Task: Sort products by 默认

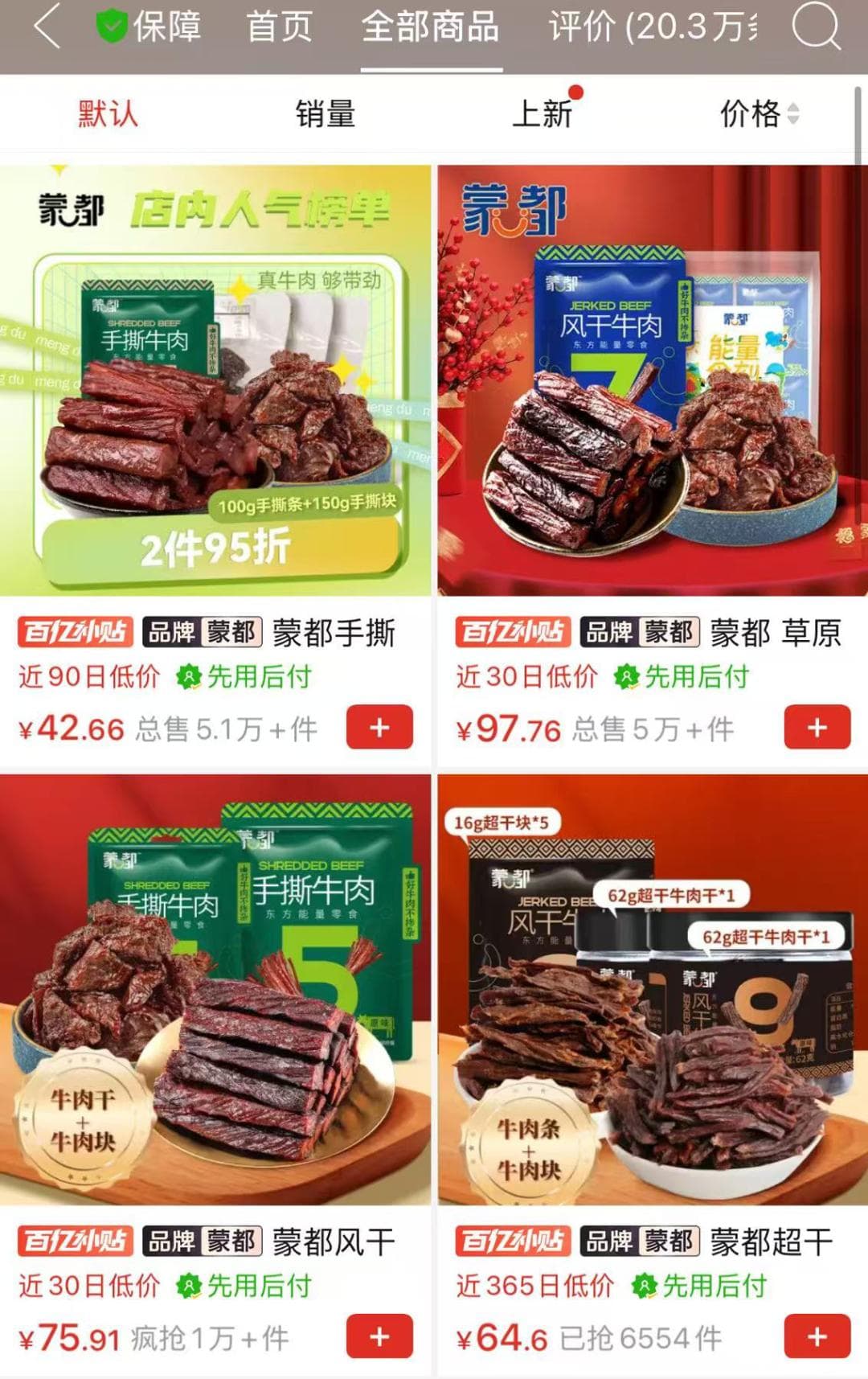Action: [108, 114]
